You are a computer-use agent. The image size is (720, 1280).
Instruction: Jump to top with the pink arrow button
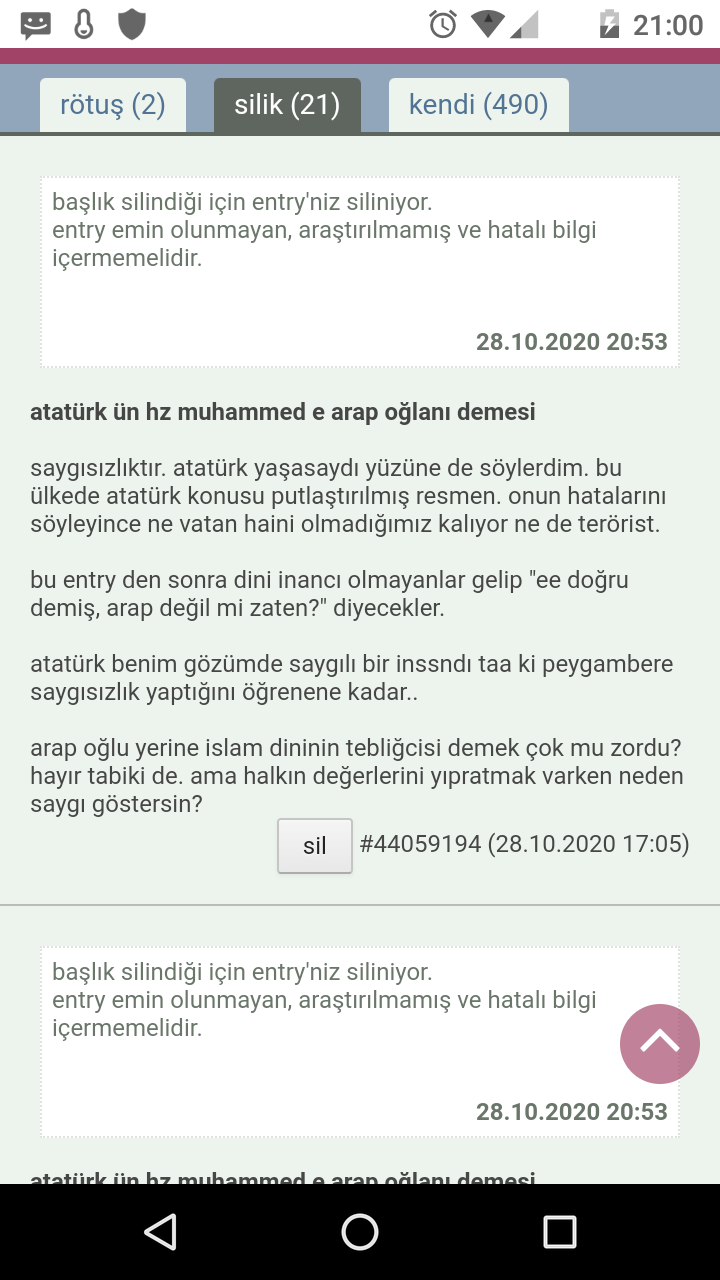point(659,1043)
